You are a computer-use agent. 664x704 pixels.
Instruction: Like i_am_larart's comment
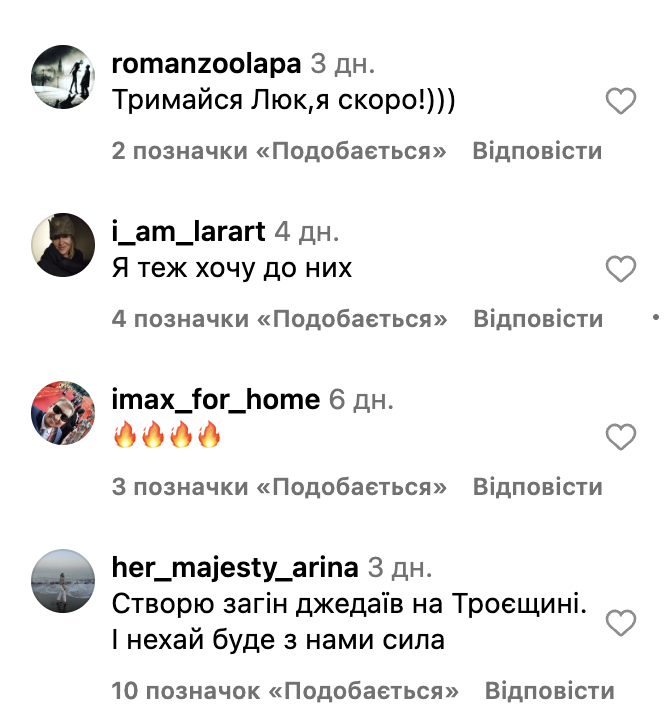click(621, 269)
